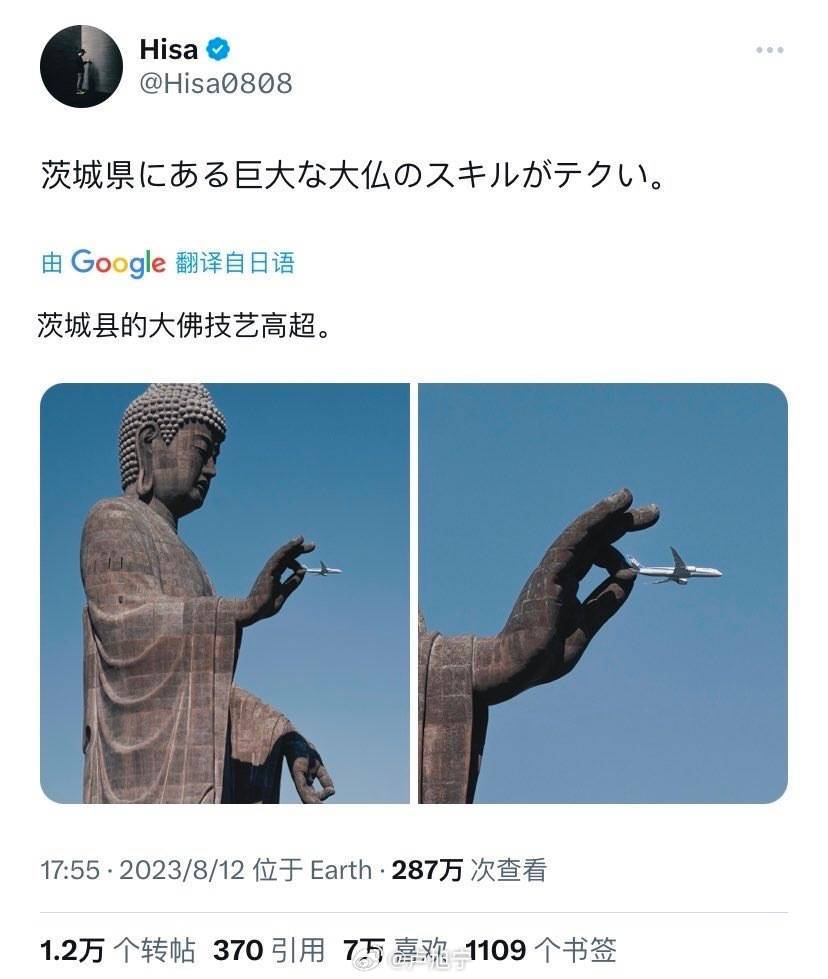View the close-up hand and airplane photo
Viewport: 828px width, 979px height.
[603, 593]
